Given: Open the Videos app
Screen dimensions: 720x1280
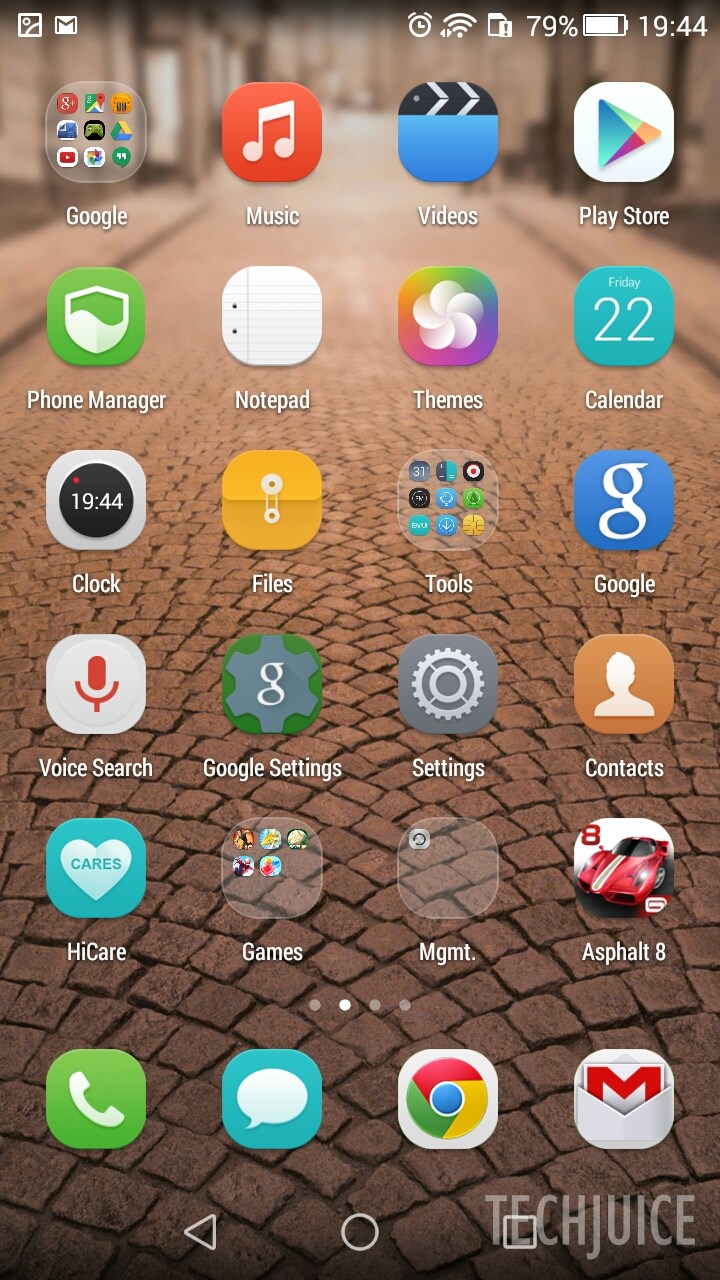Looking at the screenshot, I should click(x=448, y=132).
